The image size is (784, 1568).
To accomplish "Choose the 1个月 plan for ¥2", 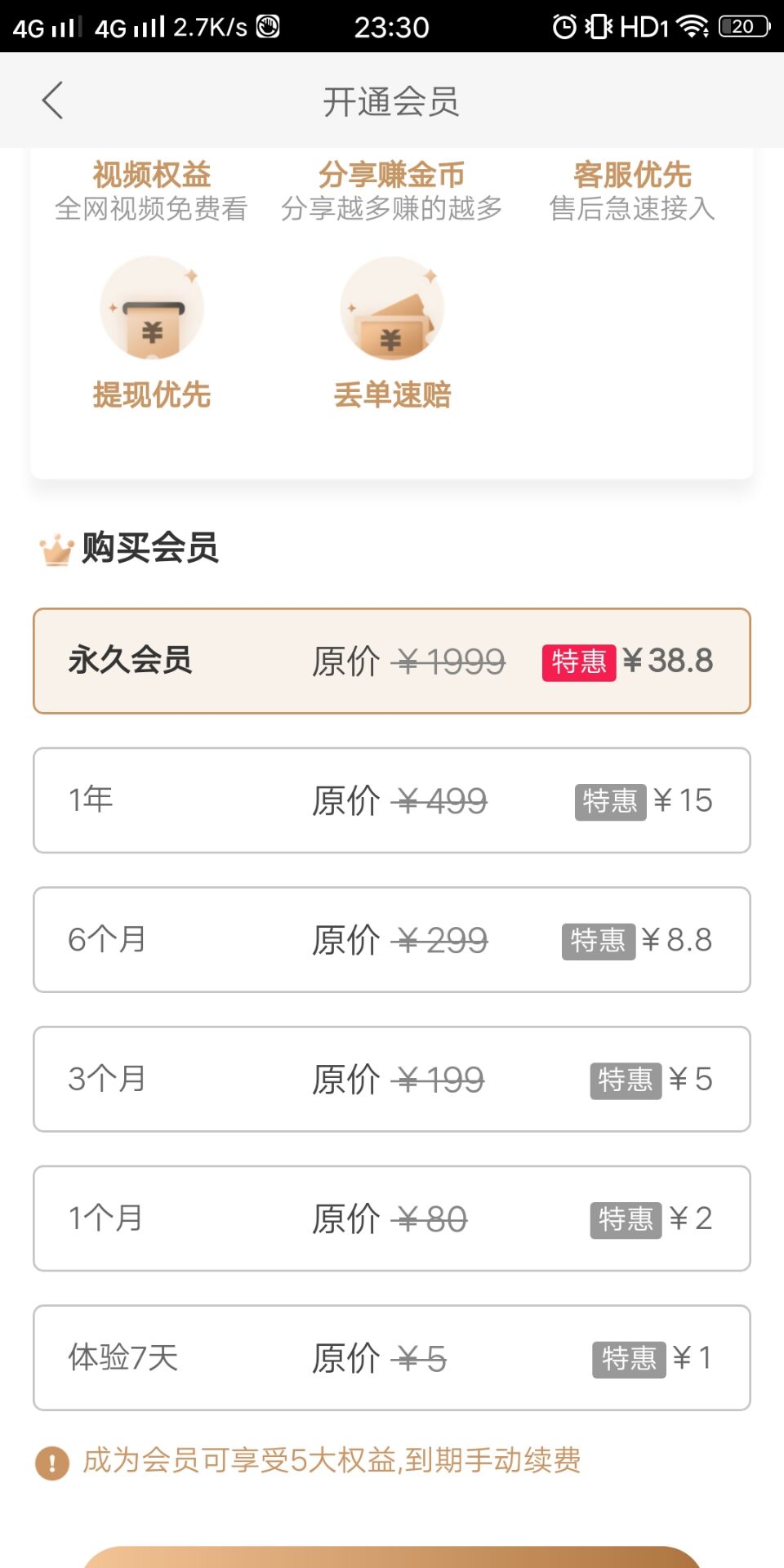I will pyautogui.click(x=392, y=1218).
